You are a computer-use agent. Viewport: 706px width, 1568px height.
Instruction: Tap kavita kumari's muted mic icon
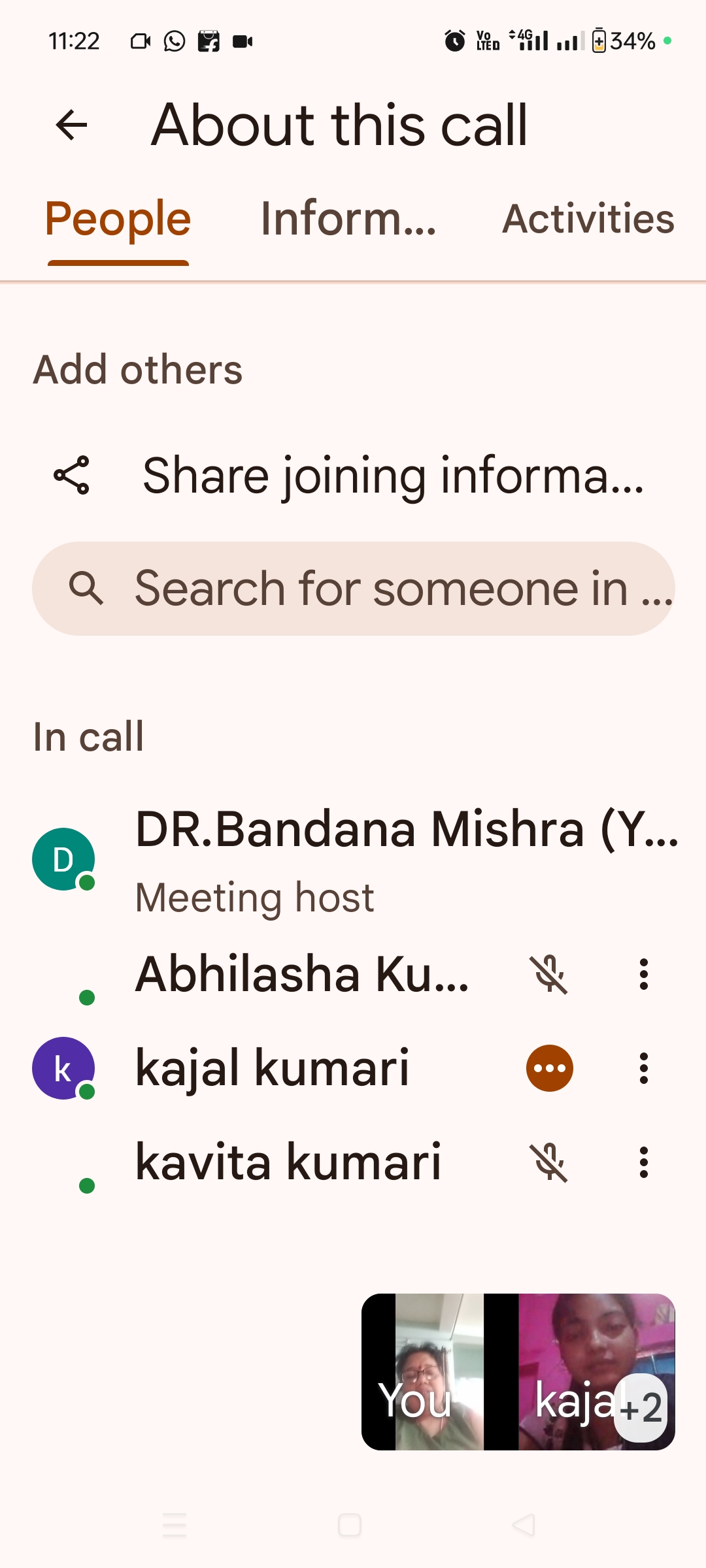point(550,1162)
